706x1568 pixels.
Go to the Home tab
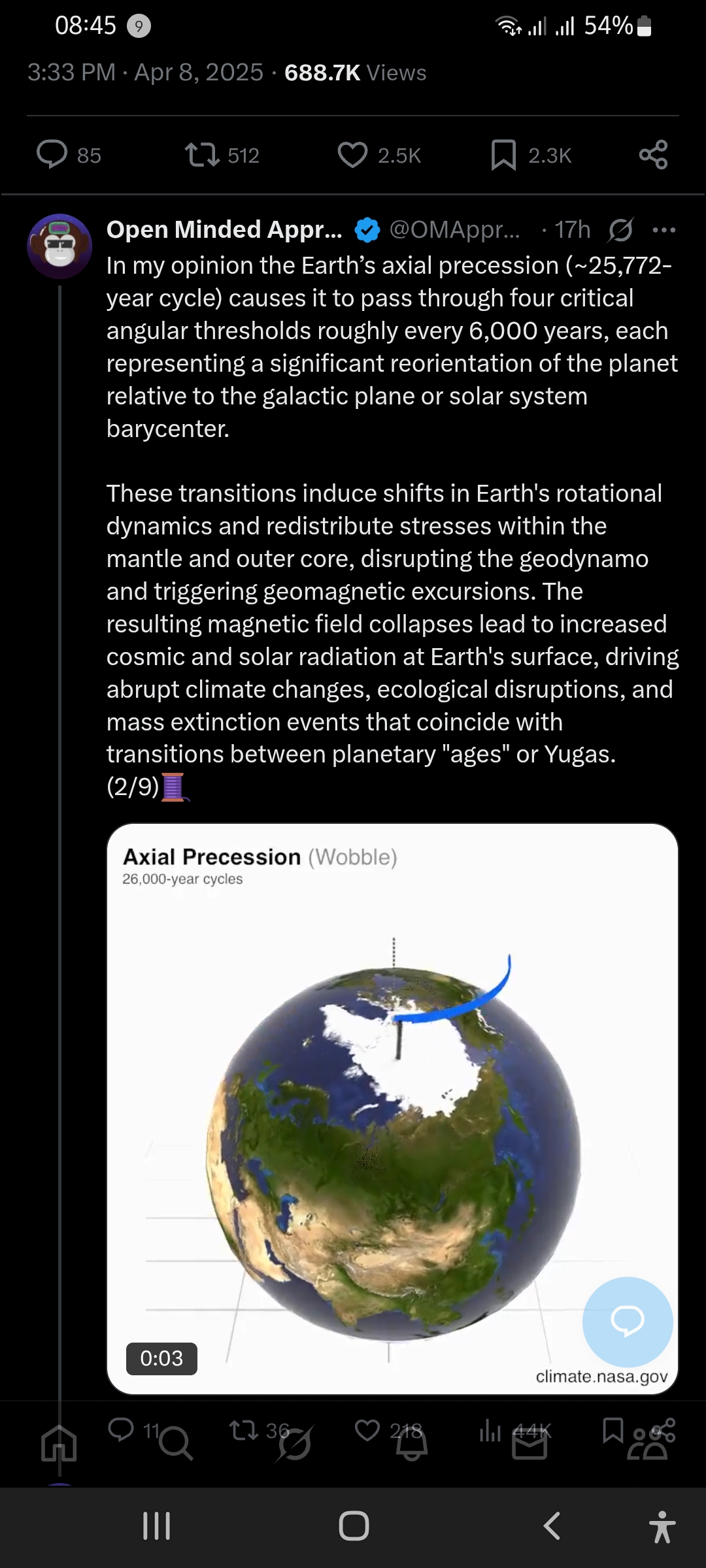pyautogui.click(x=59, y=1443)
